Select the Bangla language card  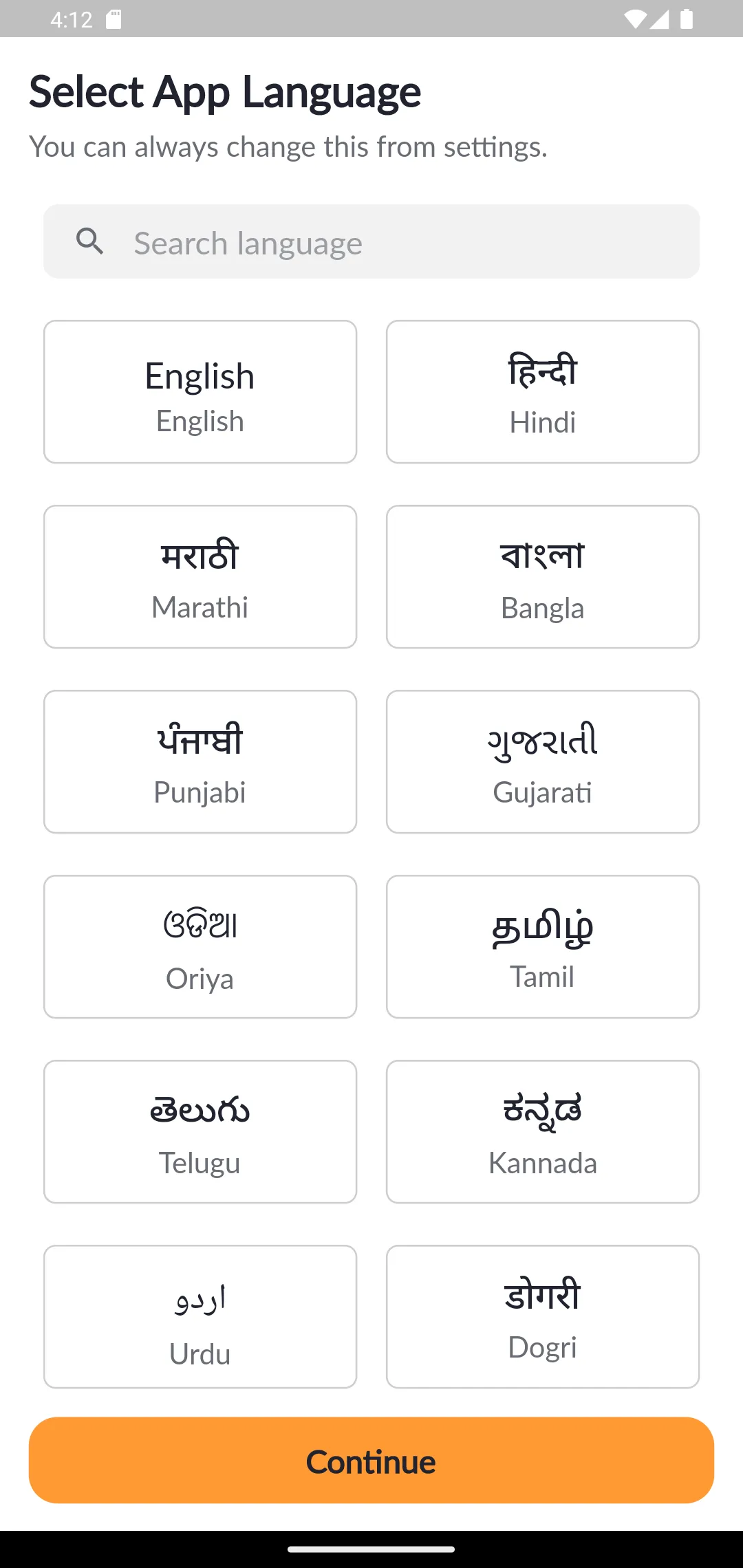pyautogui.click(x=543, y=577)
